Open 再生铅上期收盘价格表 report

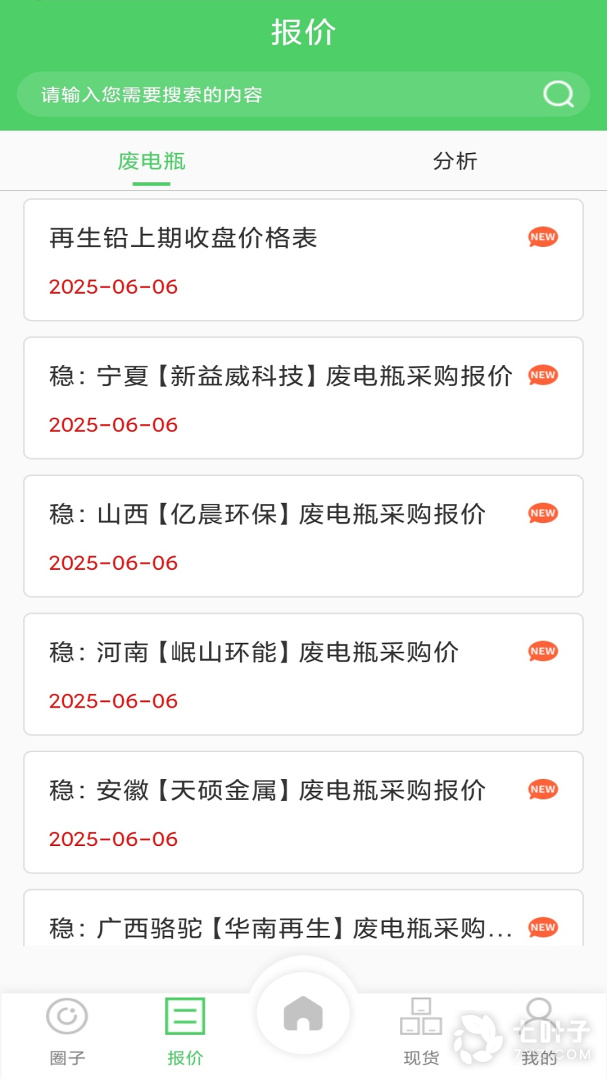tap(303, 260)
